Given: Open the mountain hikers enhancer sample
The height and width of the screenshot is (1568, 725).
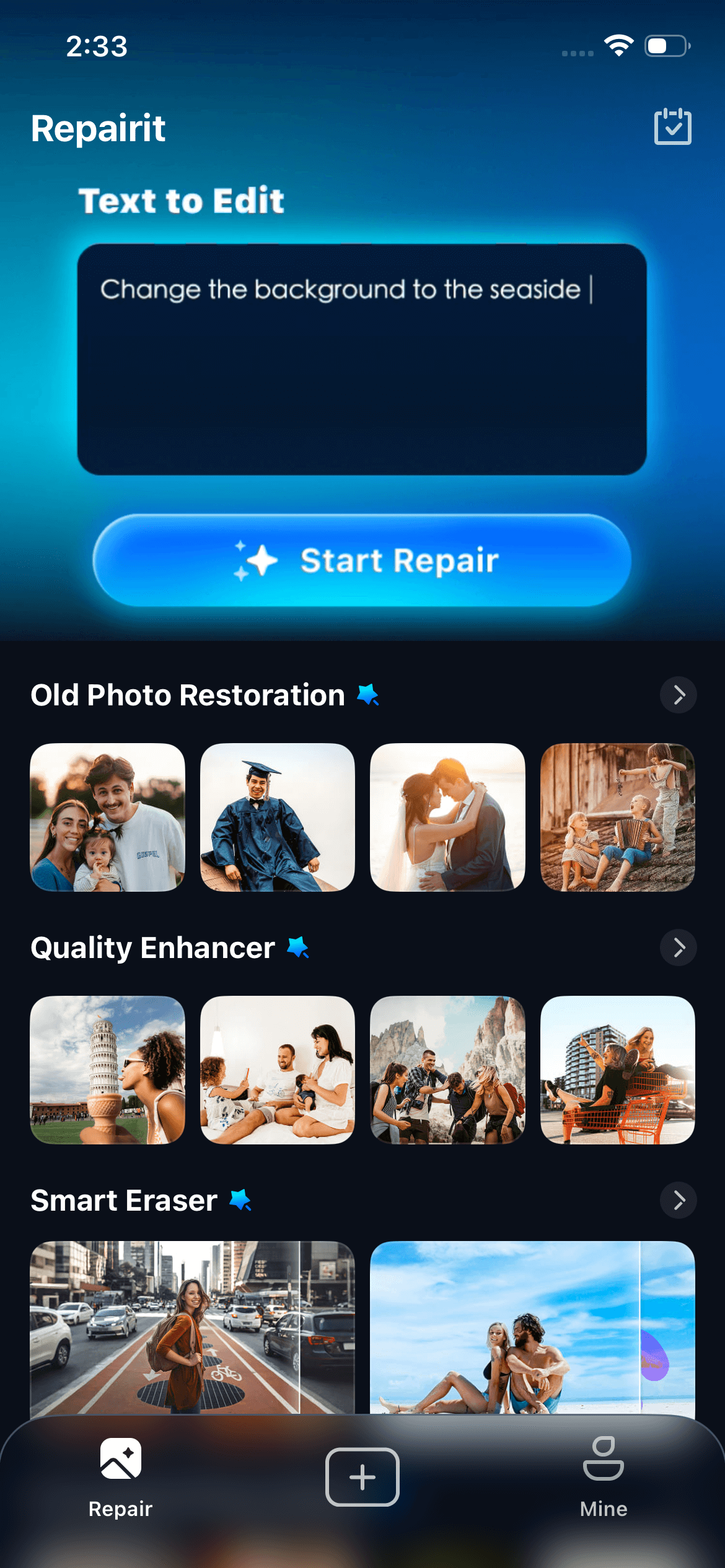Looking at the screenshot, I should [447, 1069].
